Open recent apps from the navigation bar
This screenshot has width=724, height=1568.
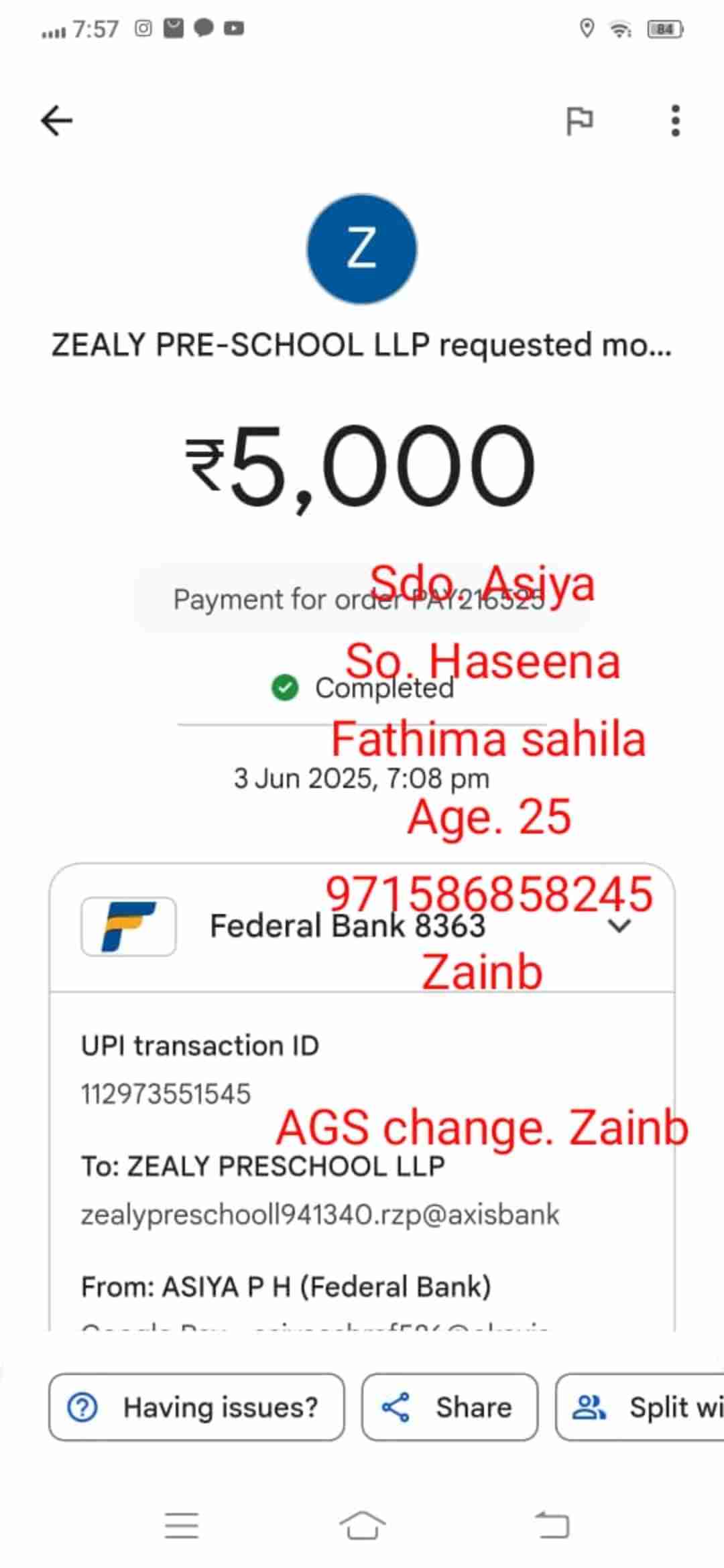pos(182,1526)
